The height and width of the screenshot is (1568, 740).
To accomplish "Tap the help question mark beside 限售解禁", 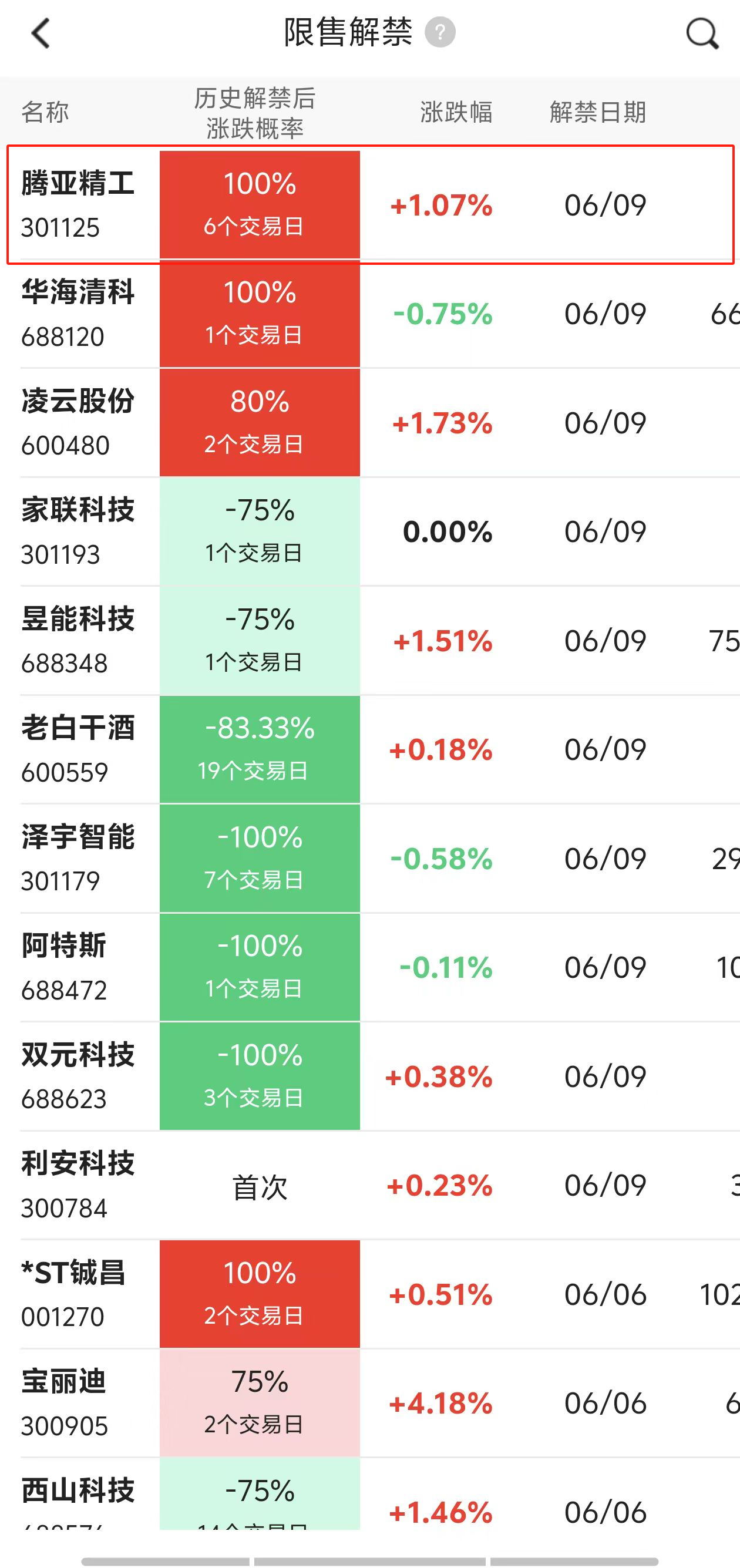I will pos(440,32).
